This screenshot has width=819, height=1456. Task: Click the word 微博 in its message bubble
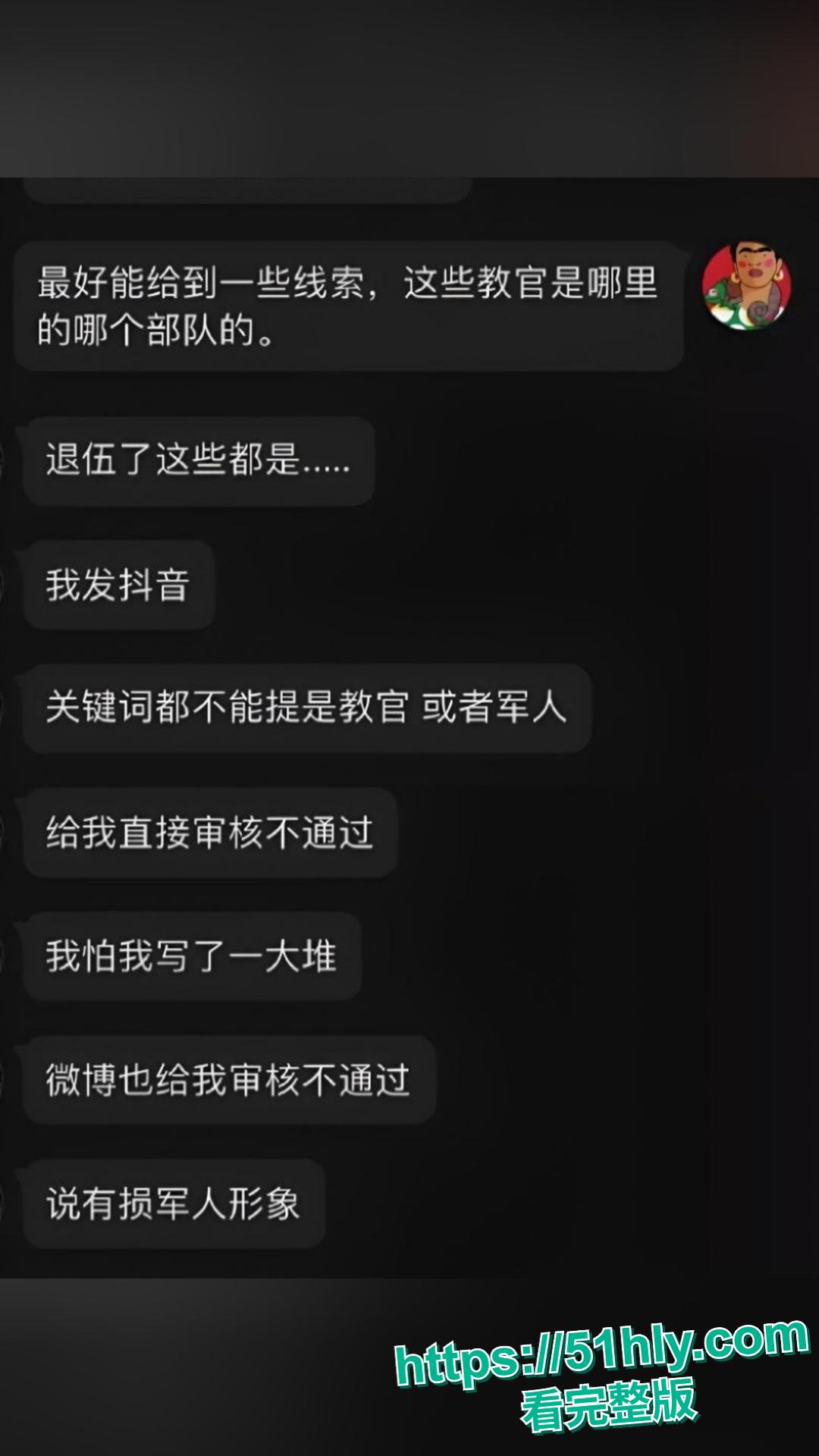80,1081
